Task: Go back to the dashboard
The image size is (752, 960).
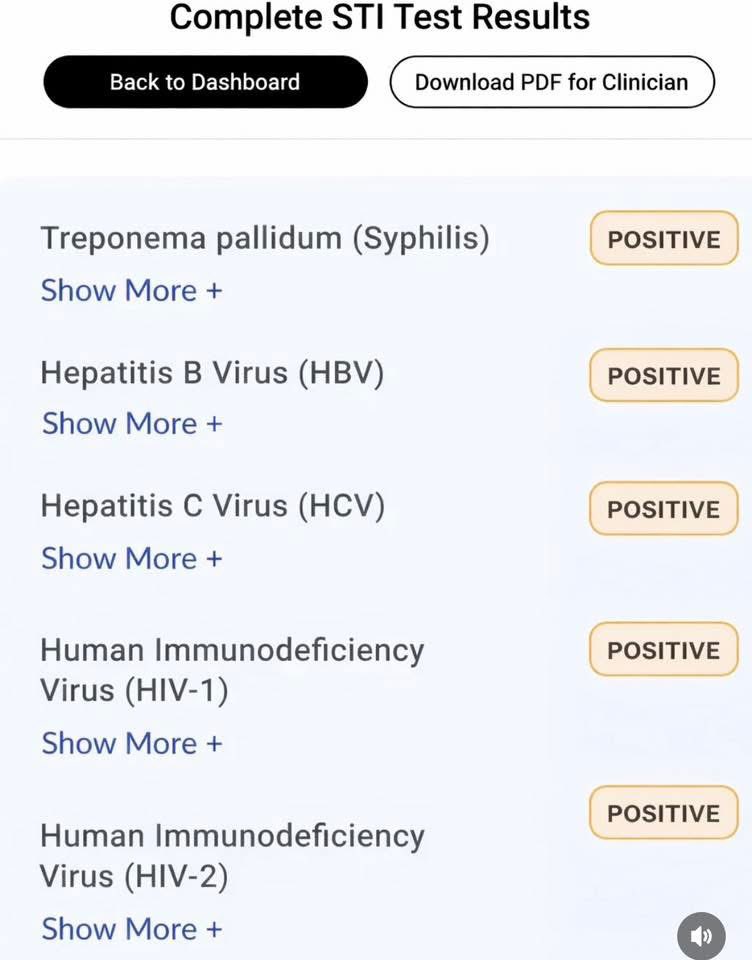Action: point(205,82)
